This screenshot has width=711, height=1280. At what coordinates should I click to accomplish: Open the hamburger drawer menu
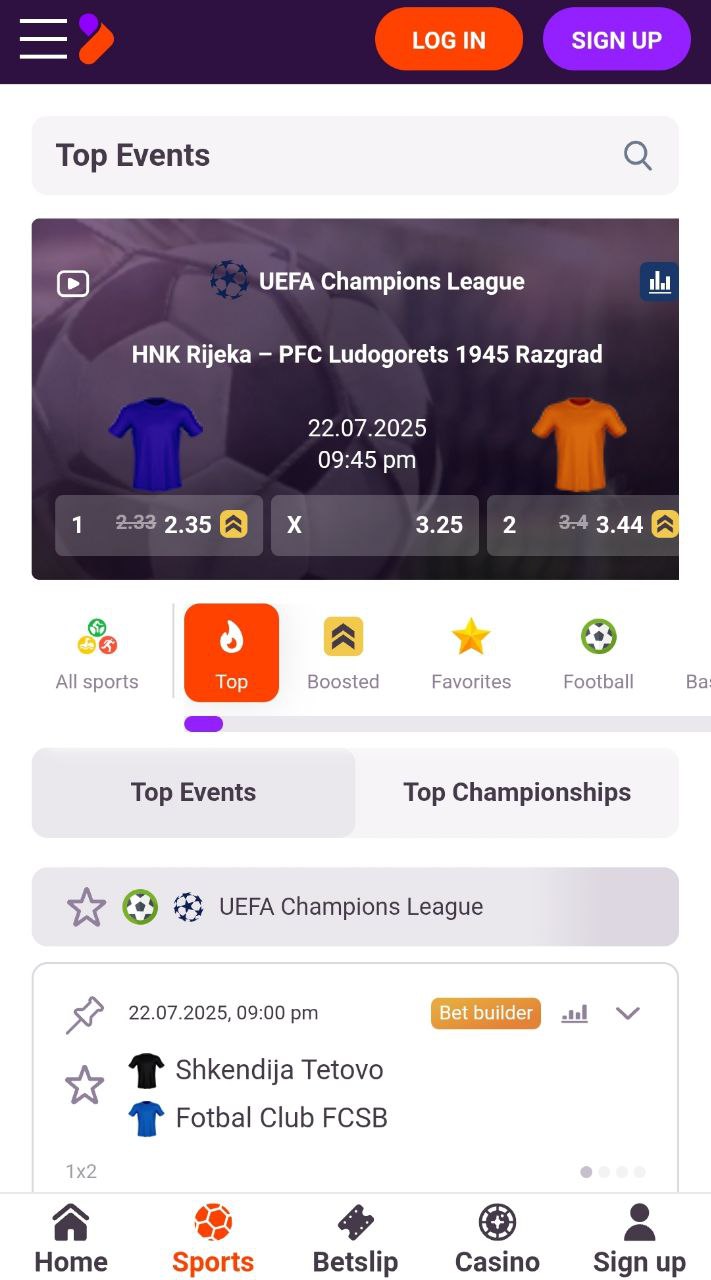tap(43, 39)
